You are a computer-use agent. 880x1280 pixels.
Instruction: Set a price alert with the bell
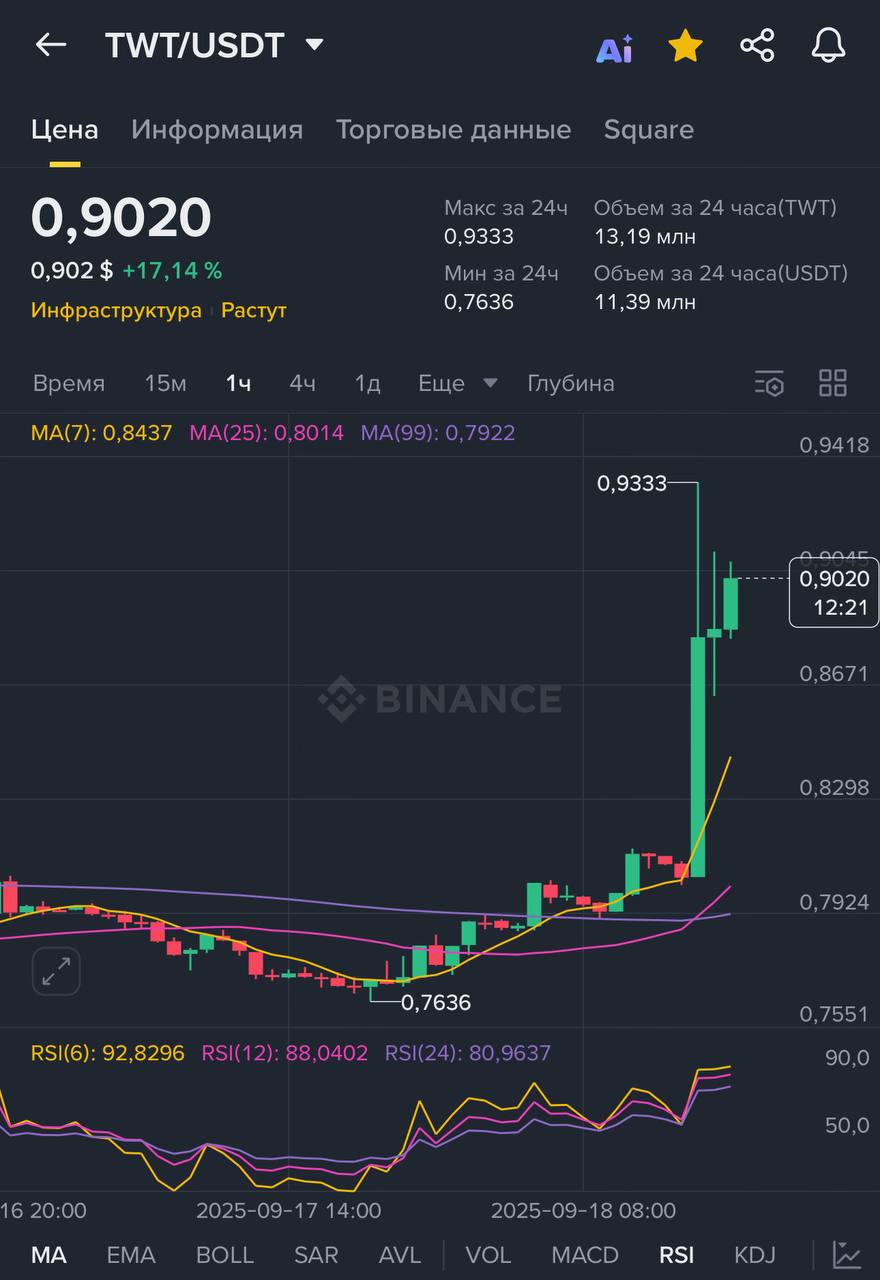coord(828,45)
